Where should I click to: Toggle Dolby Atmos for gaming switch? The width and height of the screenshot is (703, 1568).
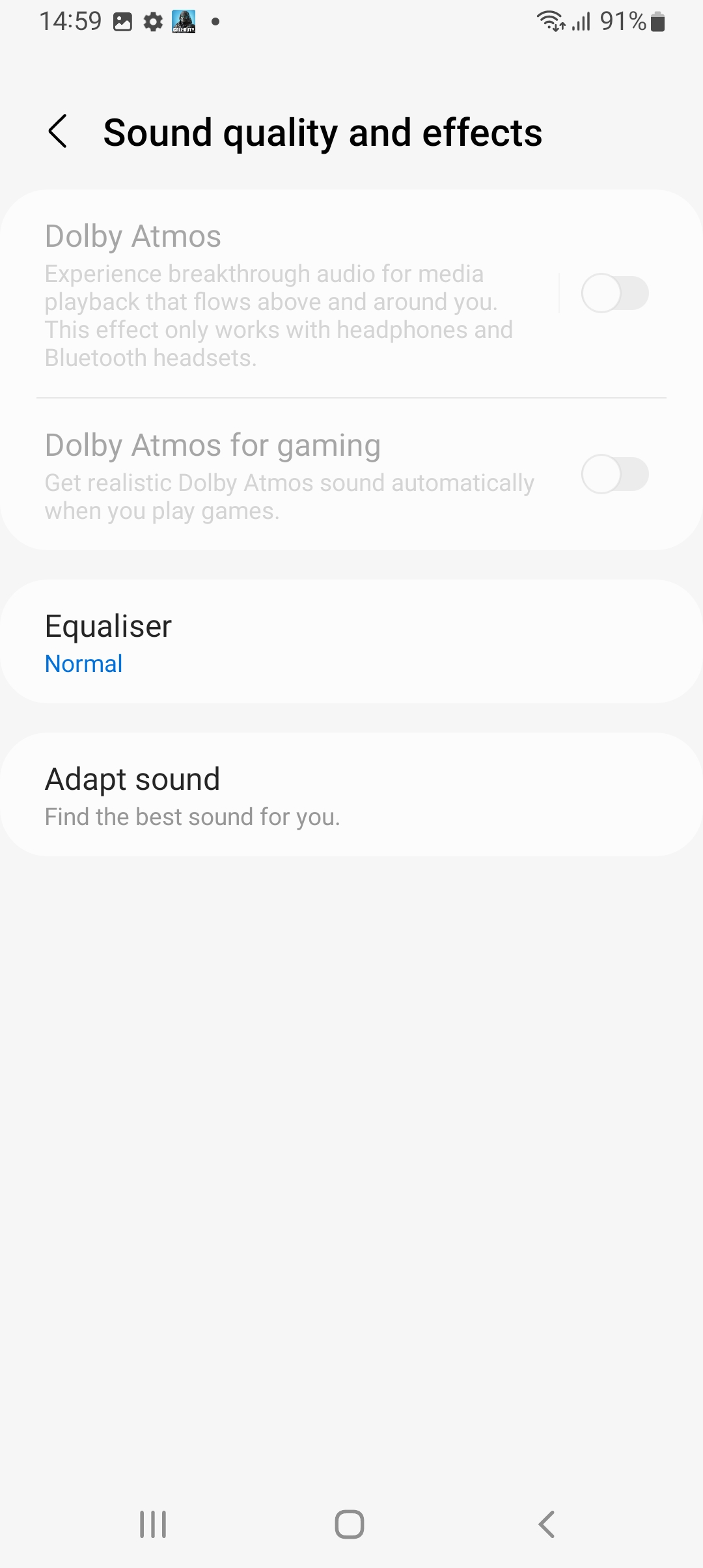614,474
